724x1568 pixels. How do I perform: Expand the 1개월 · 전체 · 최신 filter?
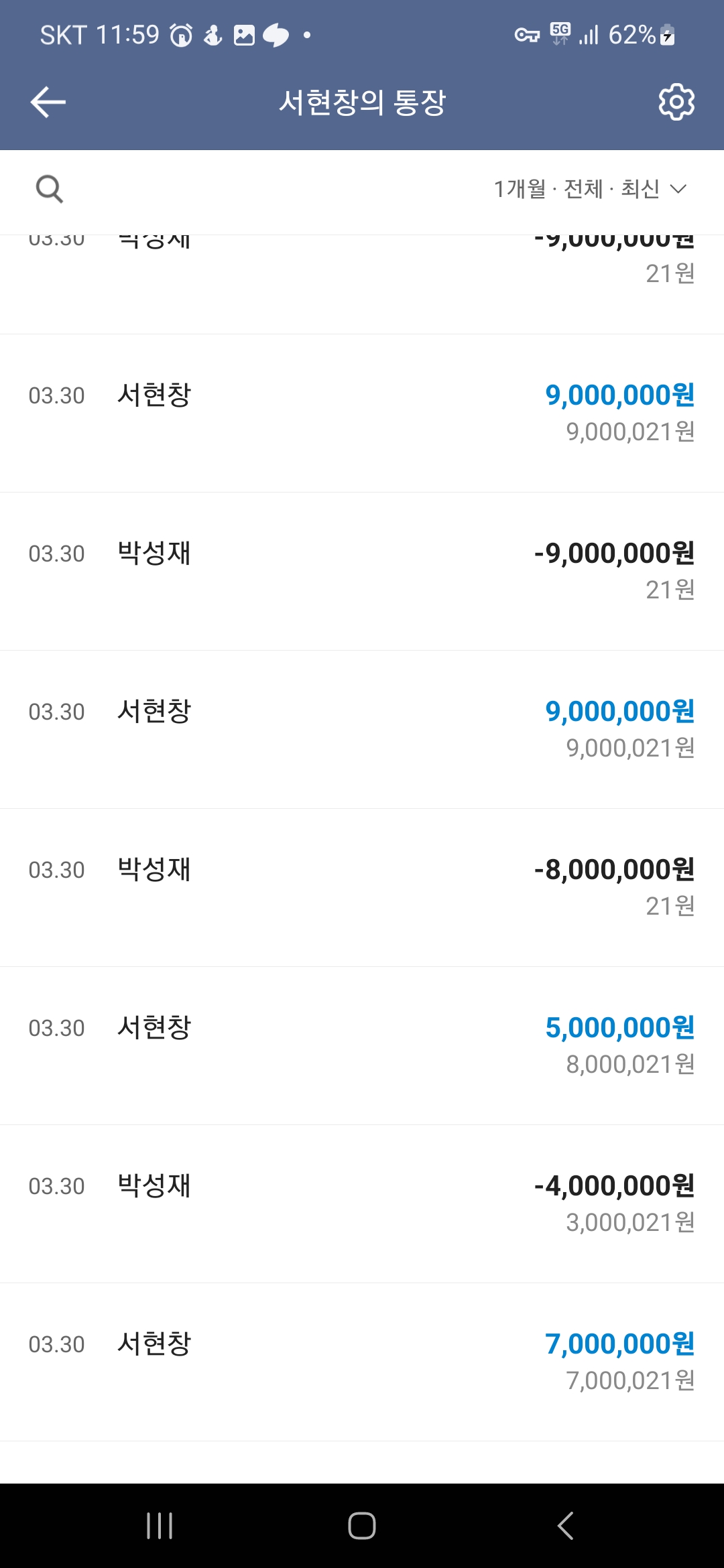590,190
